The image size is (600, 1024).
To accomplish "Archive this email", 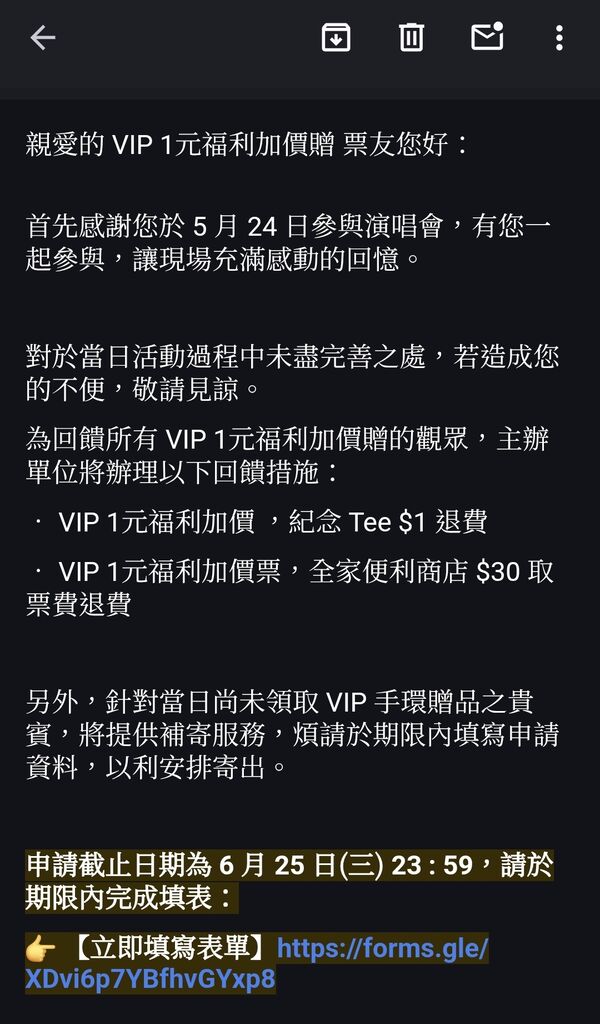I will 336,37.
